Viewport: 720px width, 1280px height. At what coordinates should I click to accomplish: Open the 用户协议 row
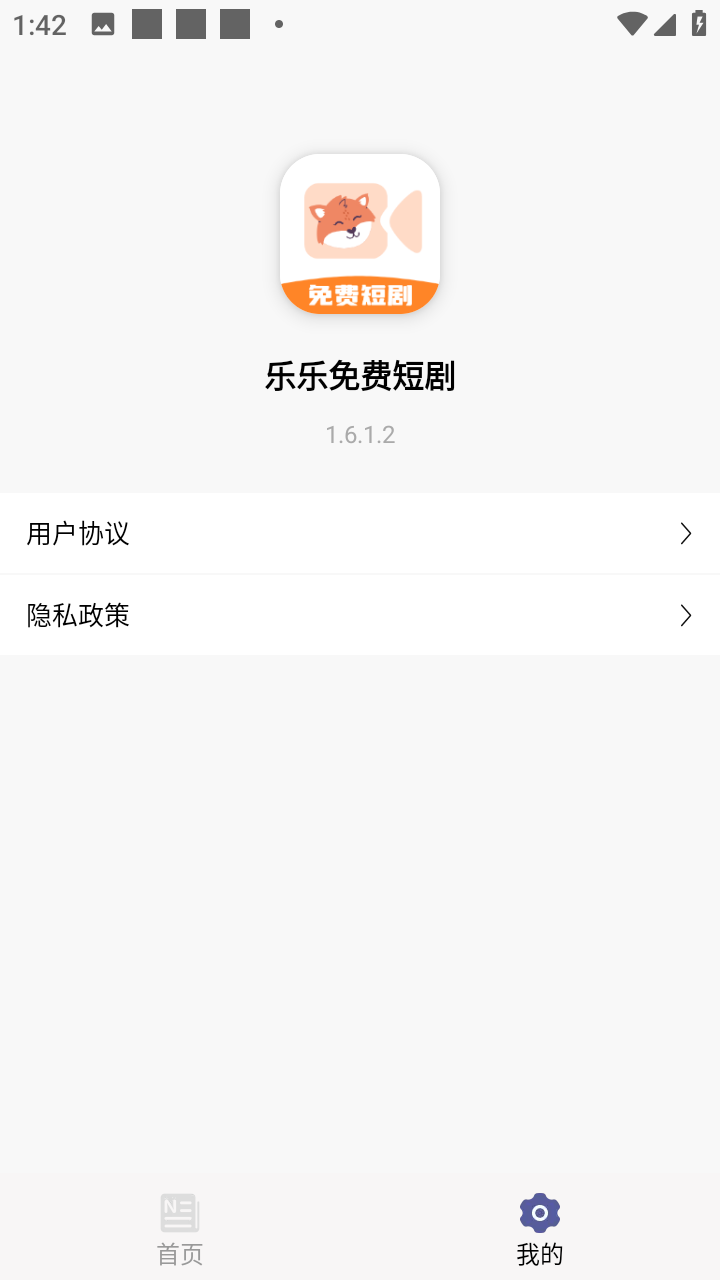pyautogui.click(x=360, y=533)
